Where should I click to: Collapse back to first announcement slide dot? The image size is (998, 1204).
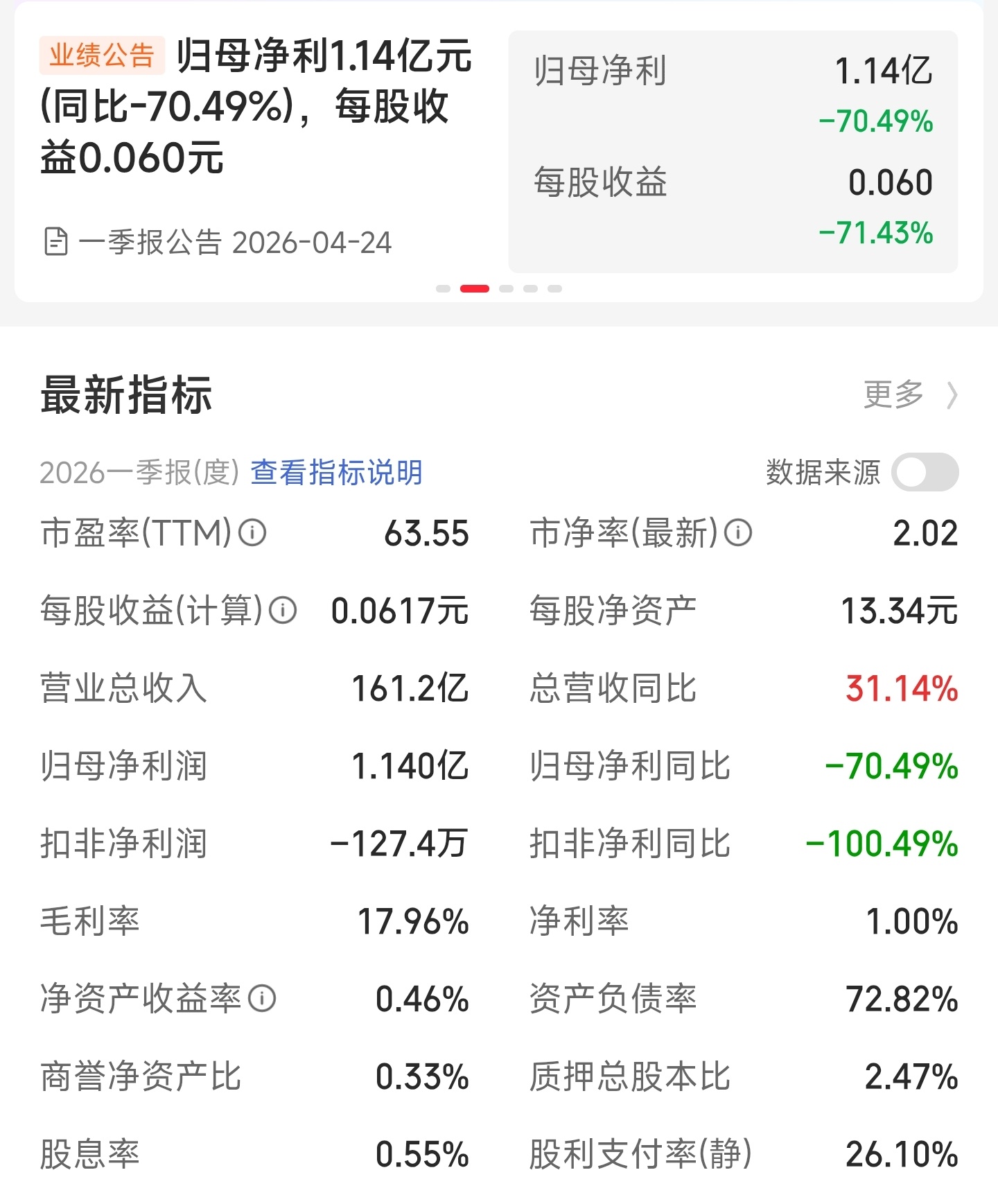tap(444, 288)
